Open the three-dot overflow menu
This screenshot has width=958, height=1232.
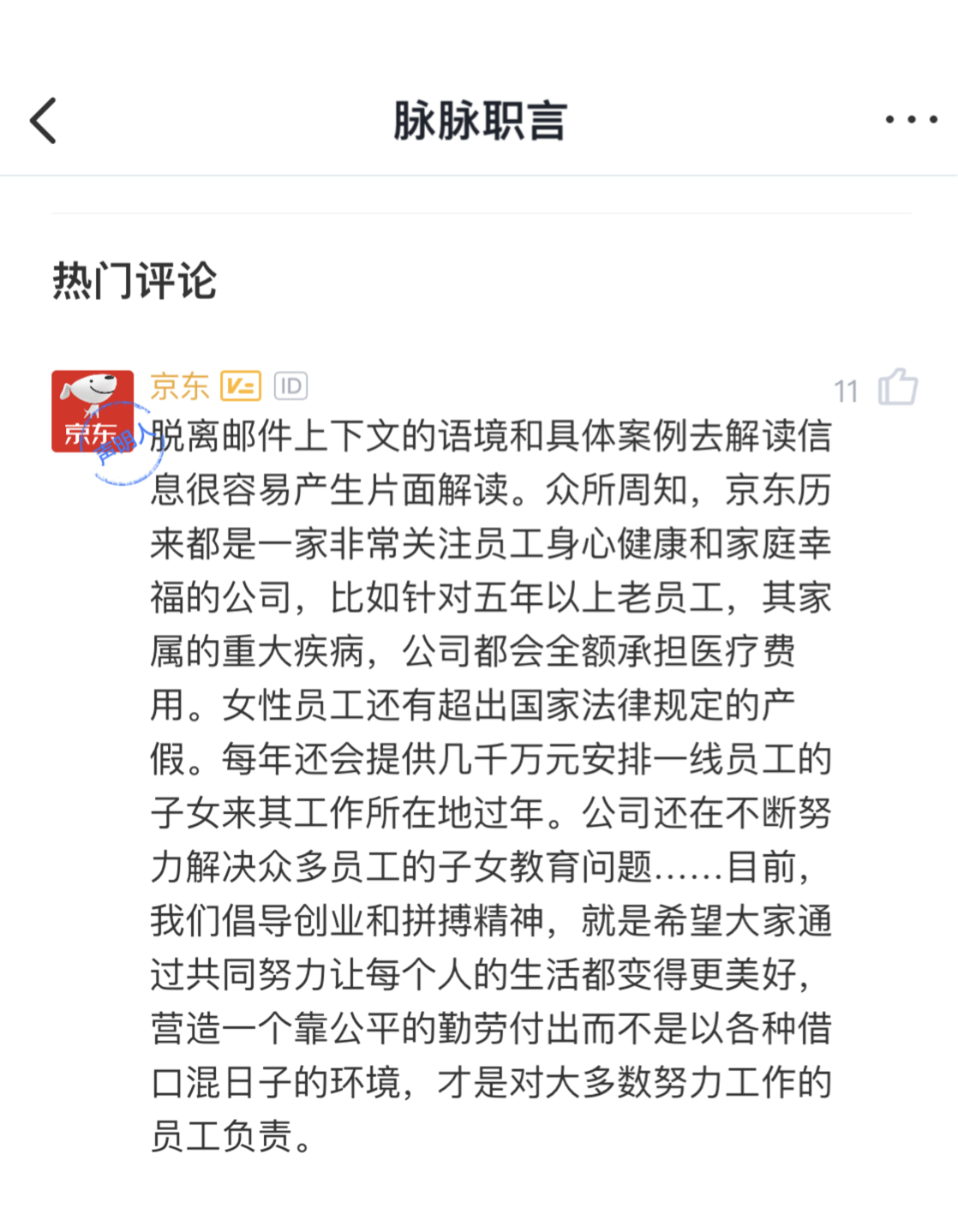(x=911, y=120)
